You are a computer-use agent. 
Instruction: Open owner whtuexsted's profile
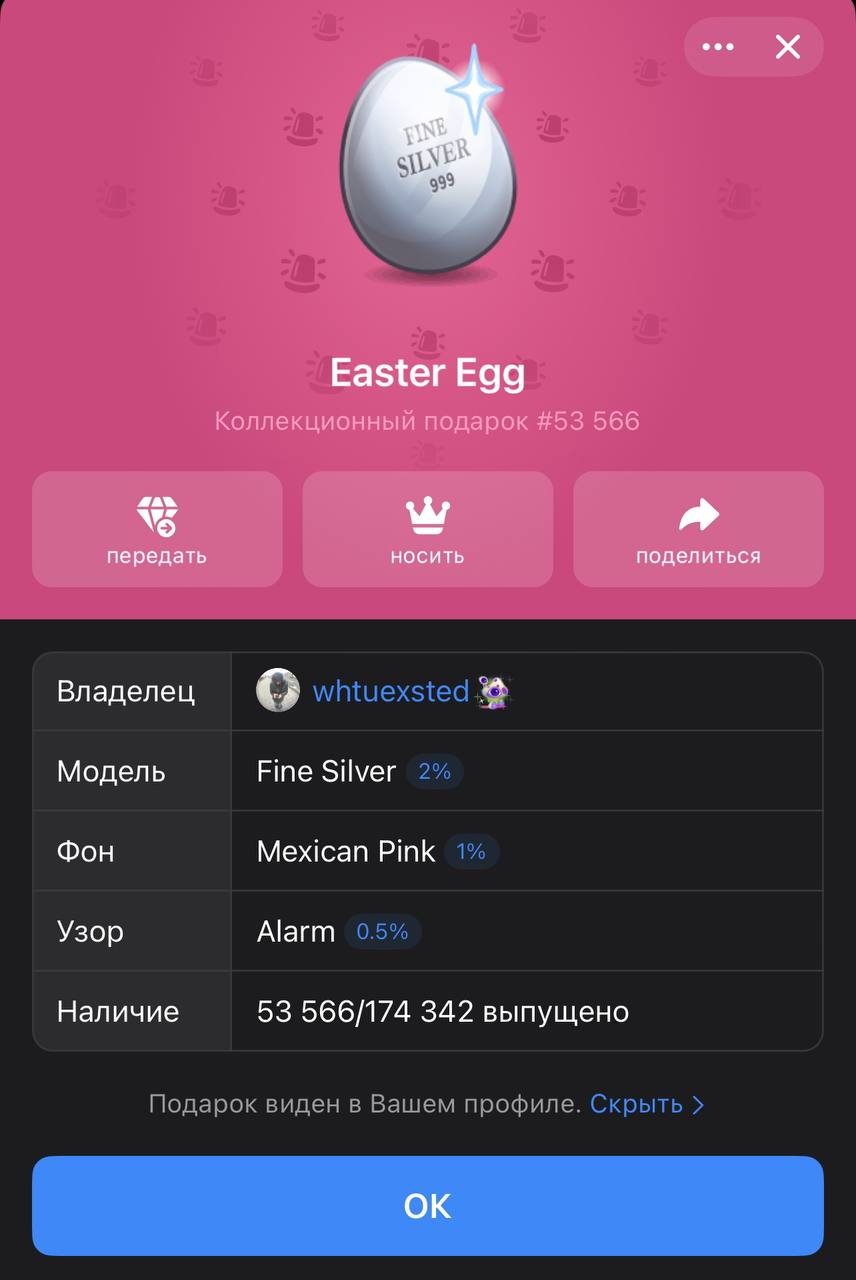coord(390,691)
